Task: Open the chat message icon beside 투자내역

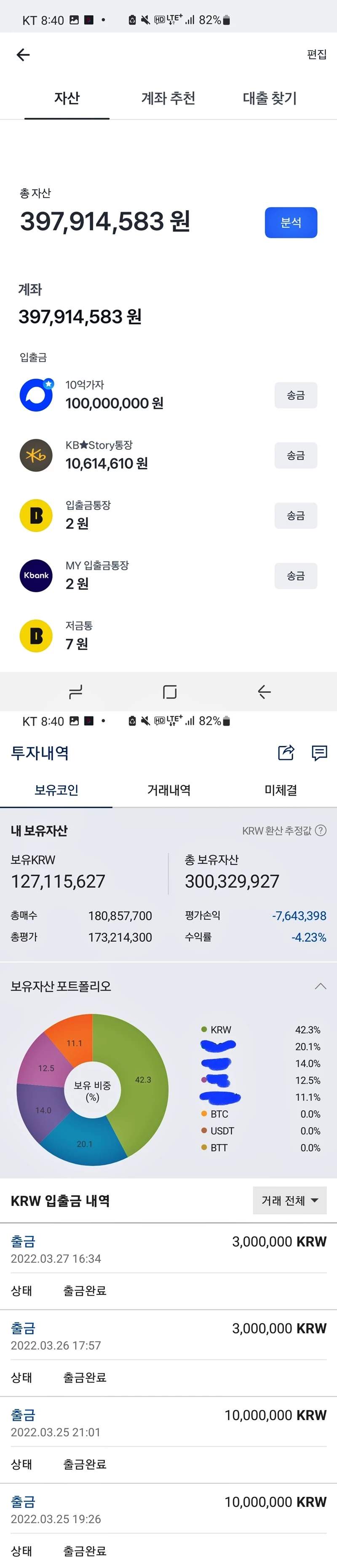Action: pyautogui.click(x=319, y=752)
